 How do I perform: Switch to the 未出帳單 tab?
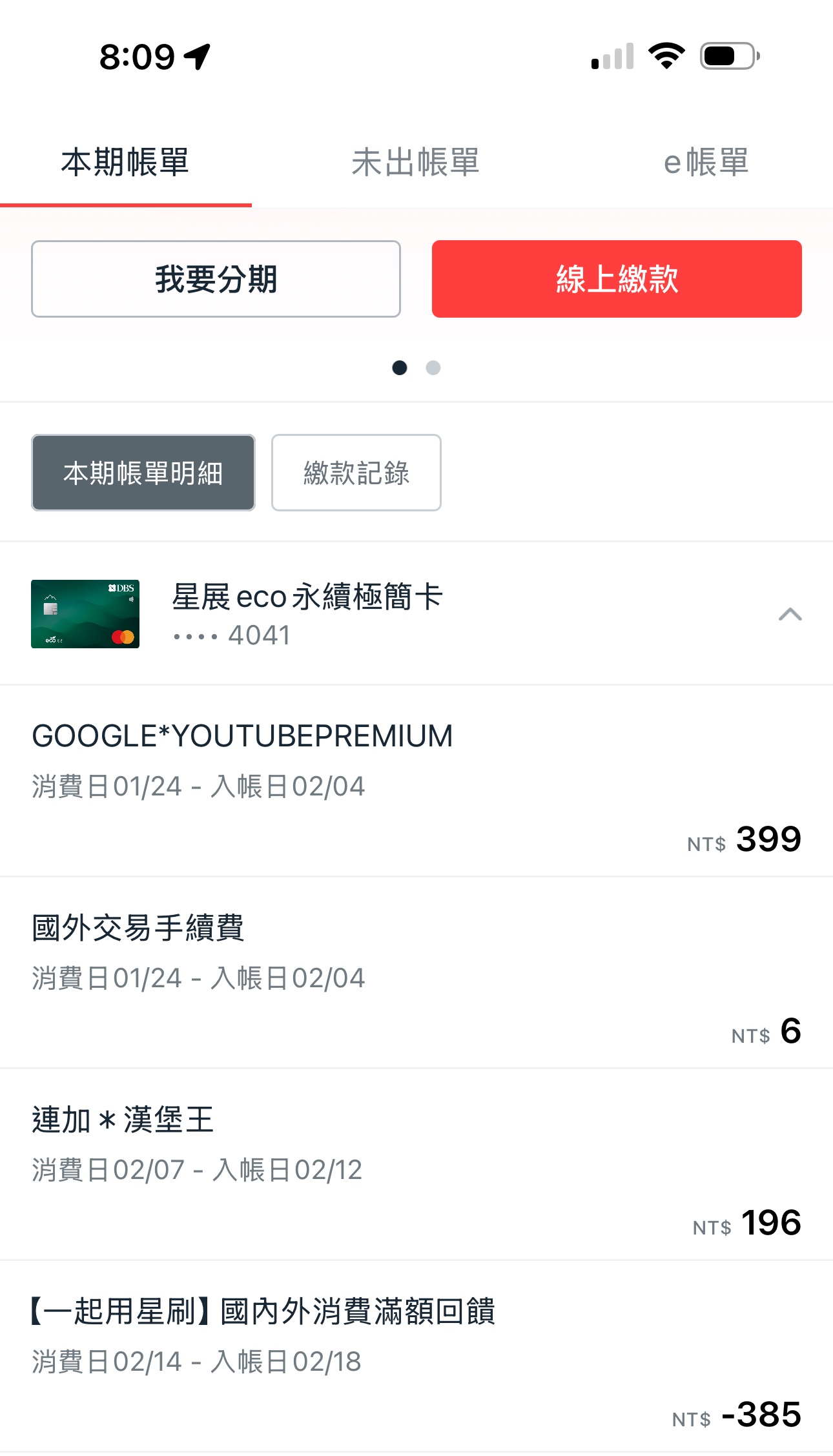pos(415,162)
